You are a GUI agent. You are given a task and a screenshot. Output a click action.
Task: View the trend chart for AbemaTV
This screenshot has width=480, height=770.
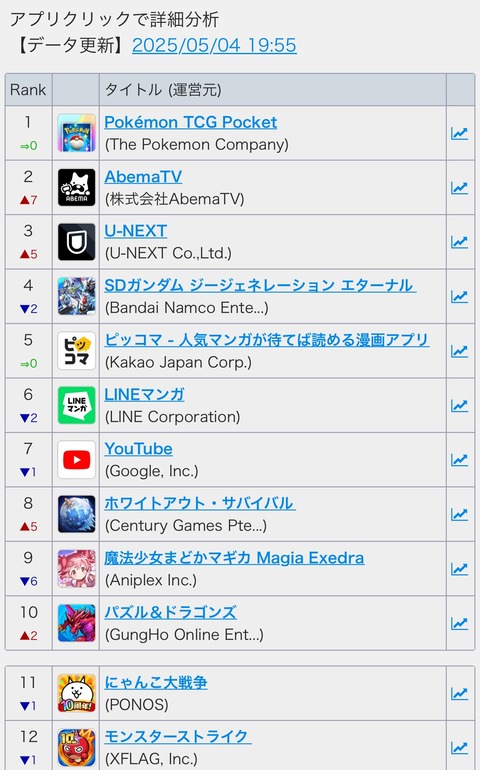pos(459,188)
